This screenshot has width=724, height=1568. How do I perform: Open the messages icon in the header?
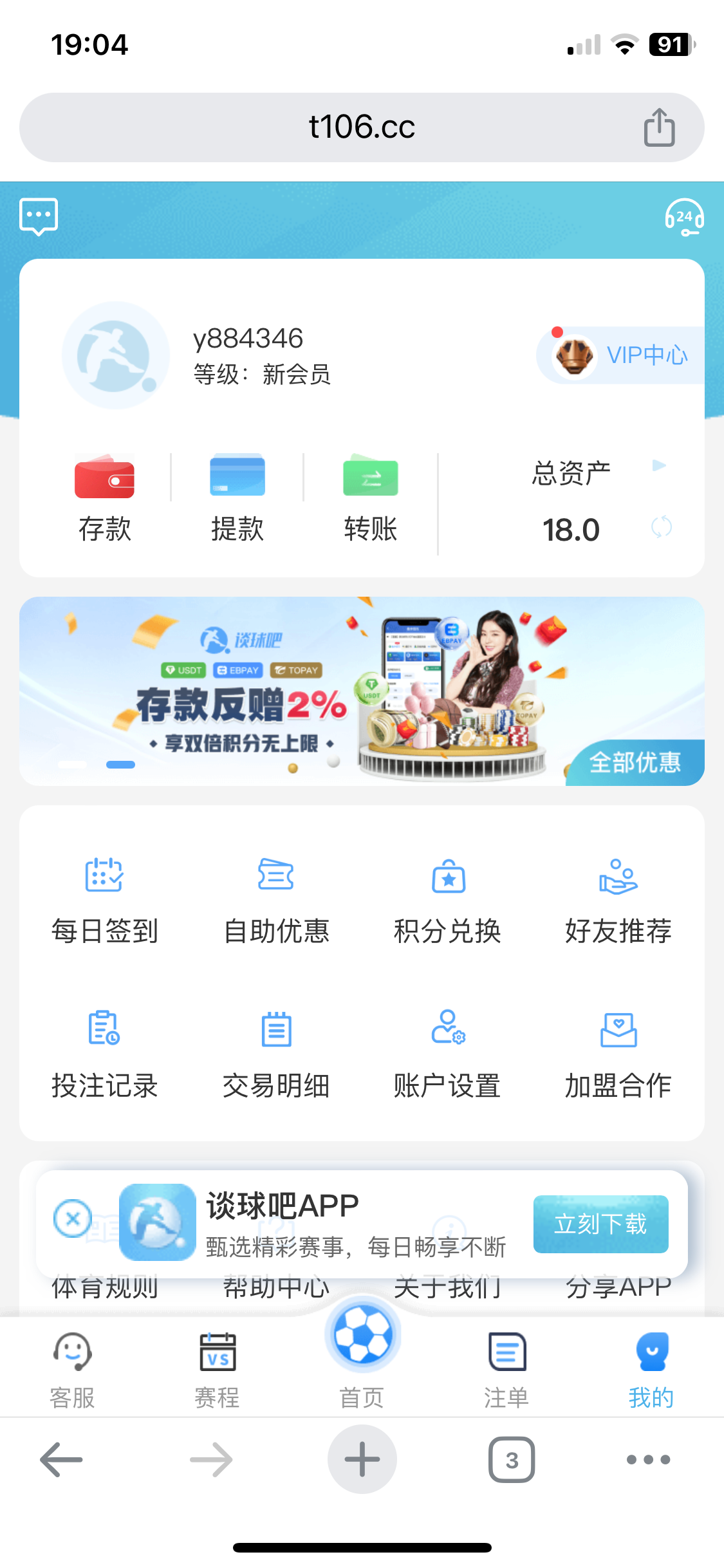coord(39,216)
